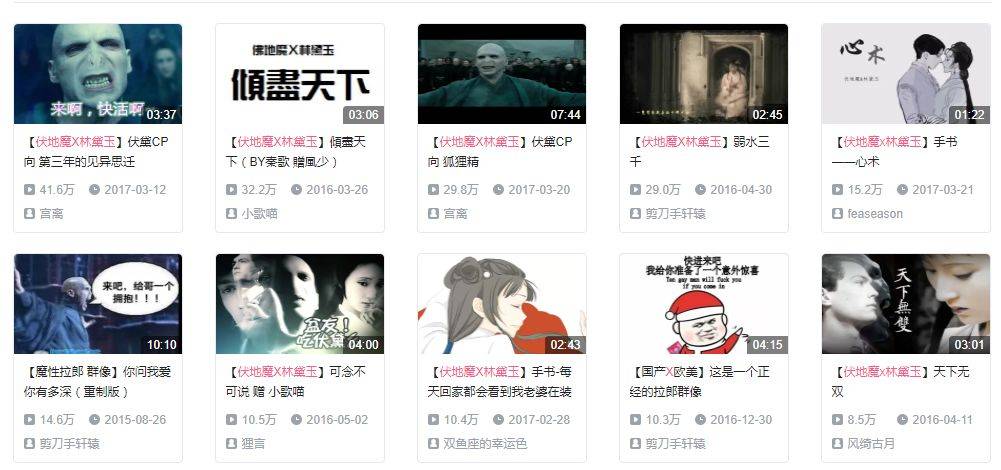Play the 倾尽天下 video thumbnail
Image resolution: width=1001 pixels, height=470 pixels.
coord(300,74)
